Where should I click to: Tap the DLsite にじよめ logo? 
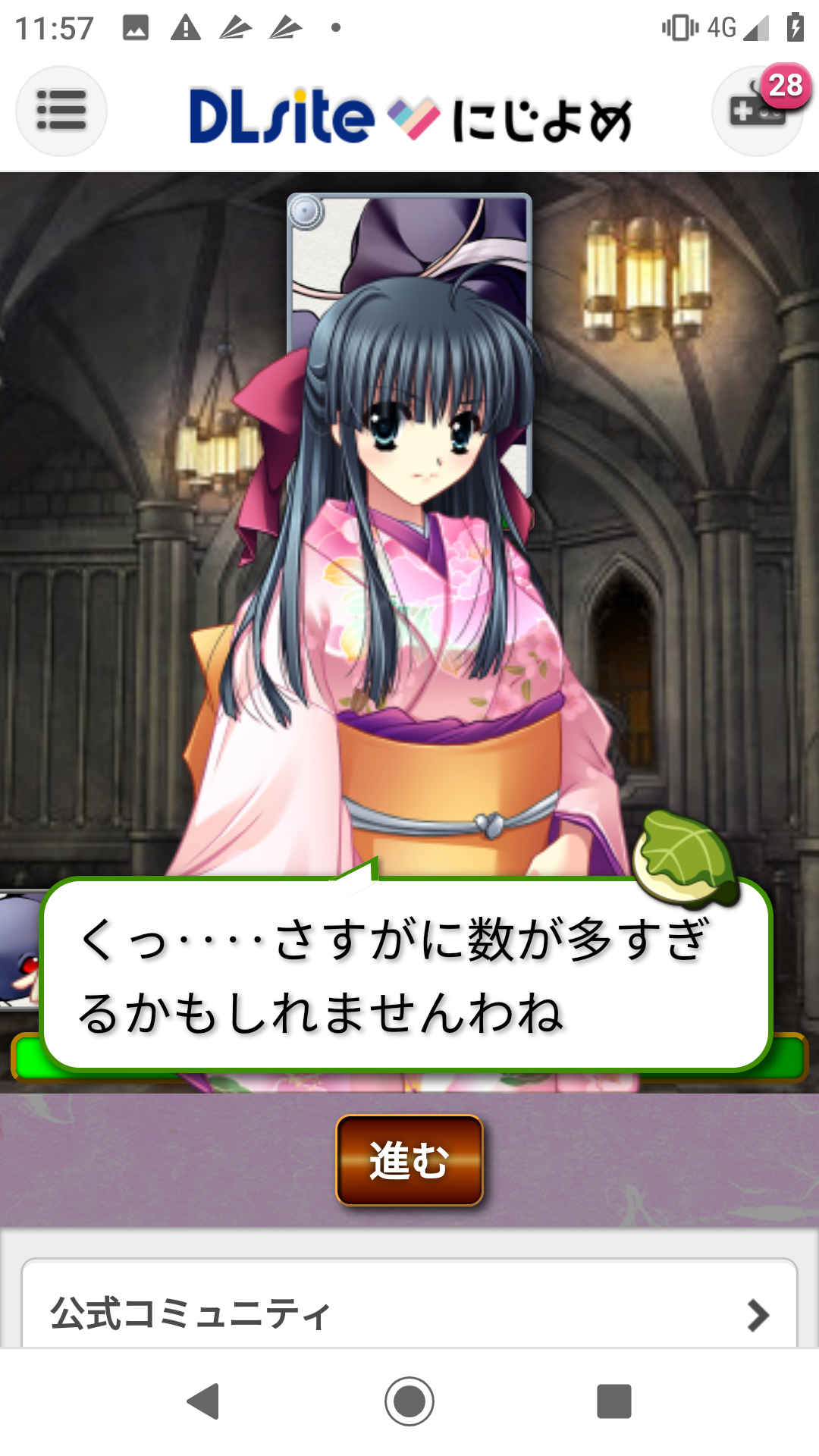[410, 118]
